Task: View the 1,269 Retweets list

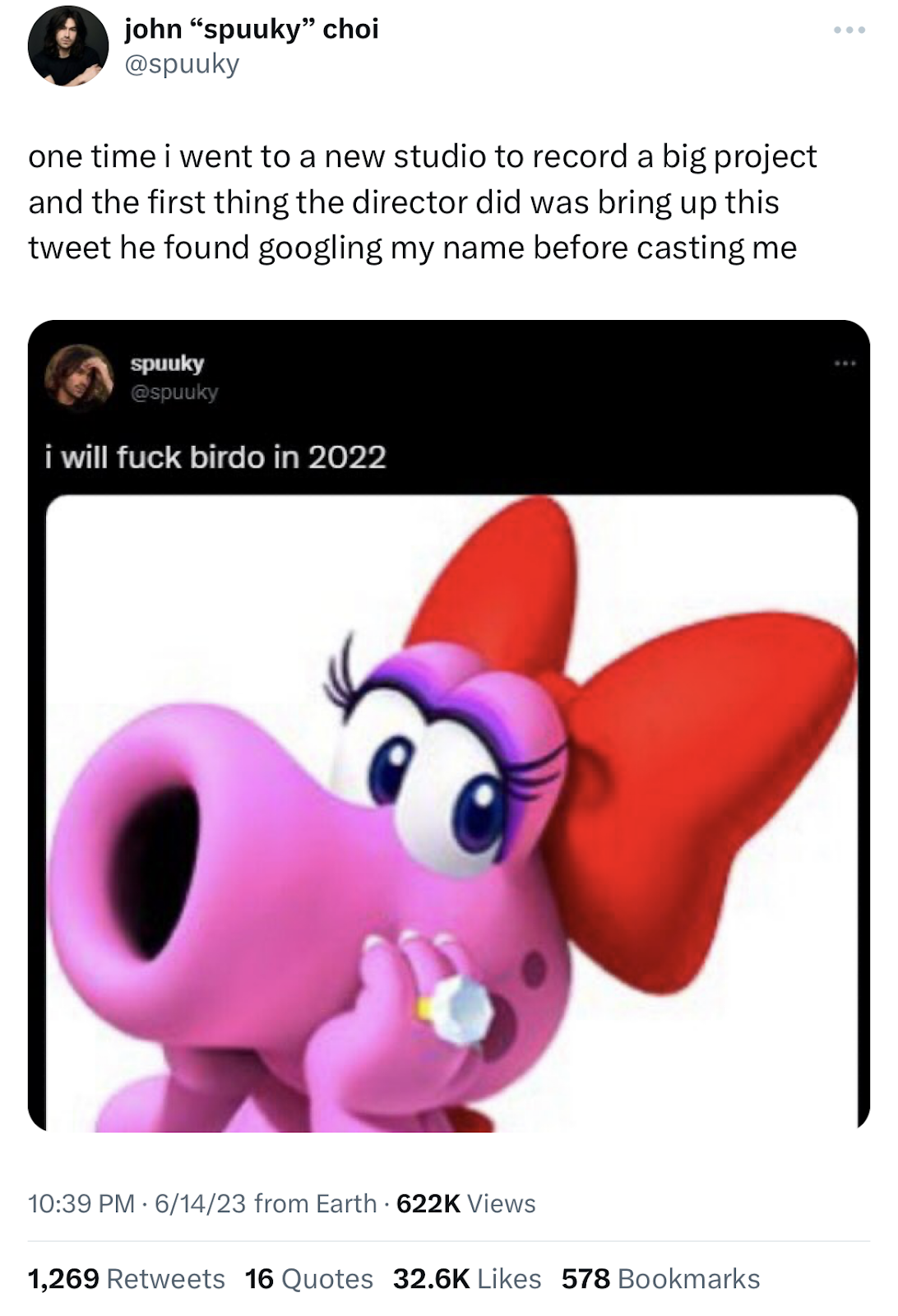Action: pyautogui.click(x=126, y=1278)
